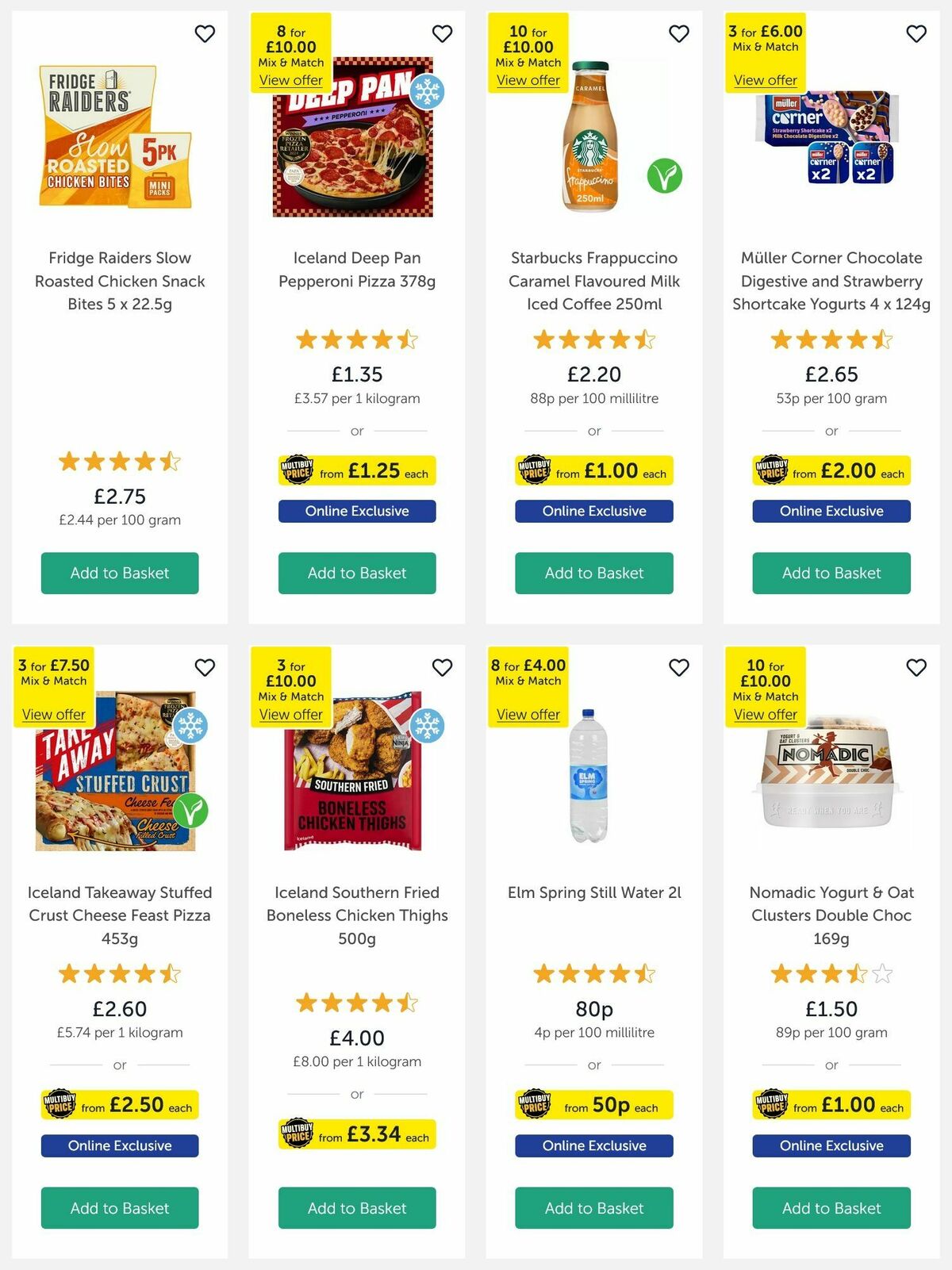Click the star rating for Boneless Chicken Thighs
Screen dimensions: 952x1270
click(x=356, y=1003)
